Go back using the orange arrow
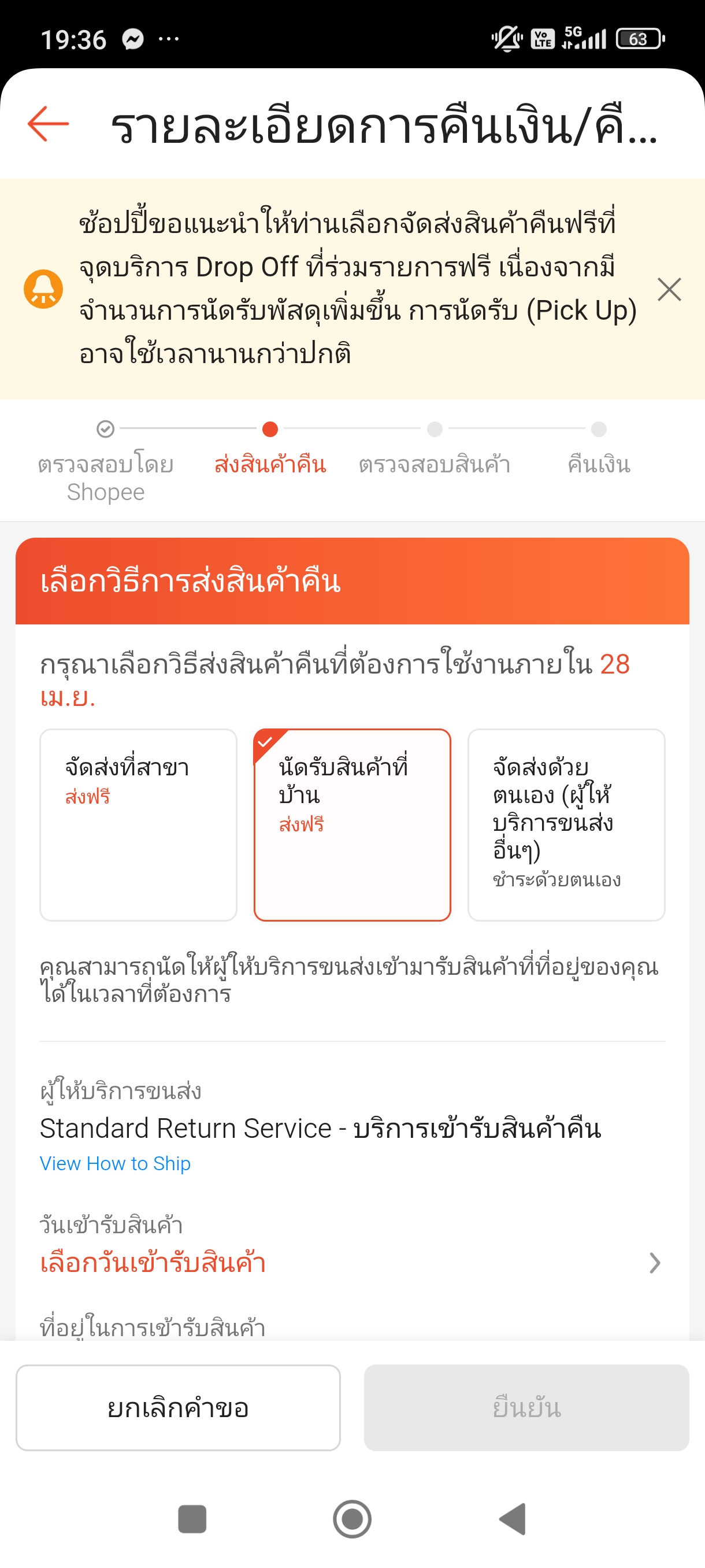 (x=48, y=124)
